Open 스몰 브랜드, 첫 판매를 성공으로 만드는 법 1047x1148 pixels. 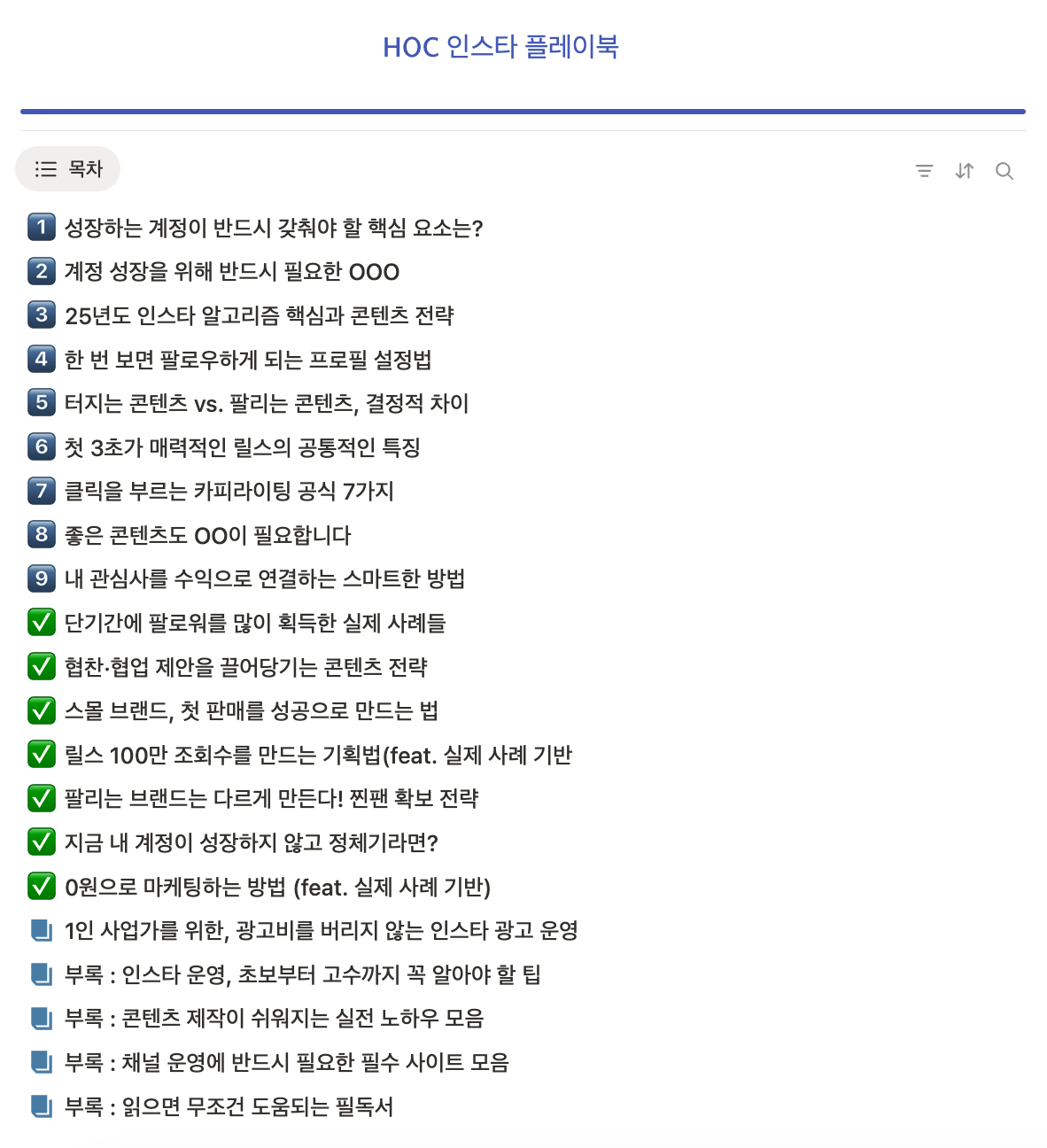pyautogui.click(x=251, y=711)
